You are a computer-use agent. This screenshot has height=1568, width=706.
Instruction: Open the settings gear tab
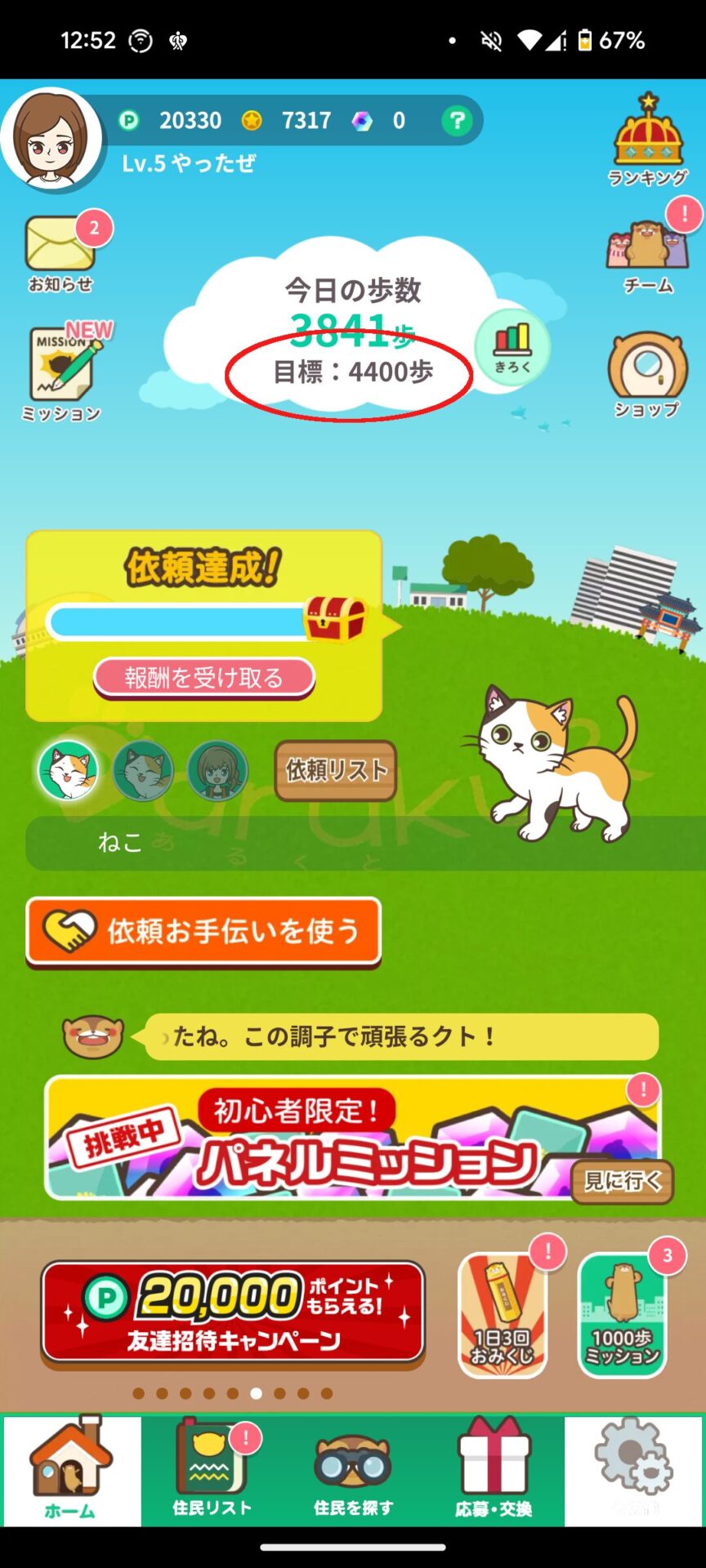click(634, 1471)
